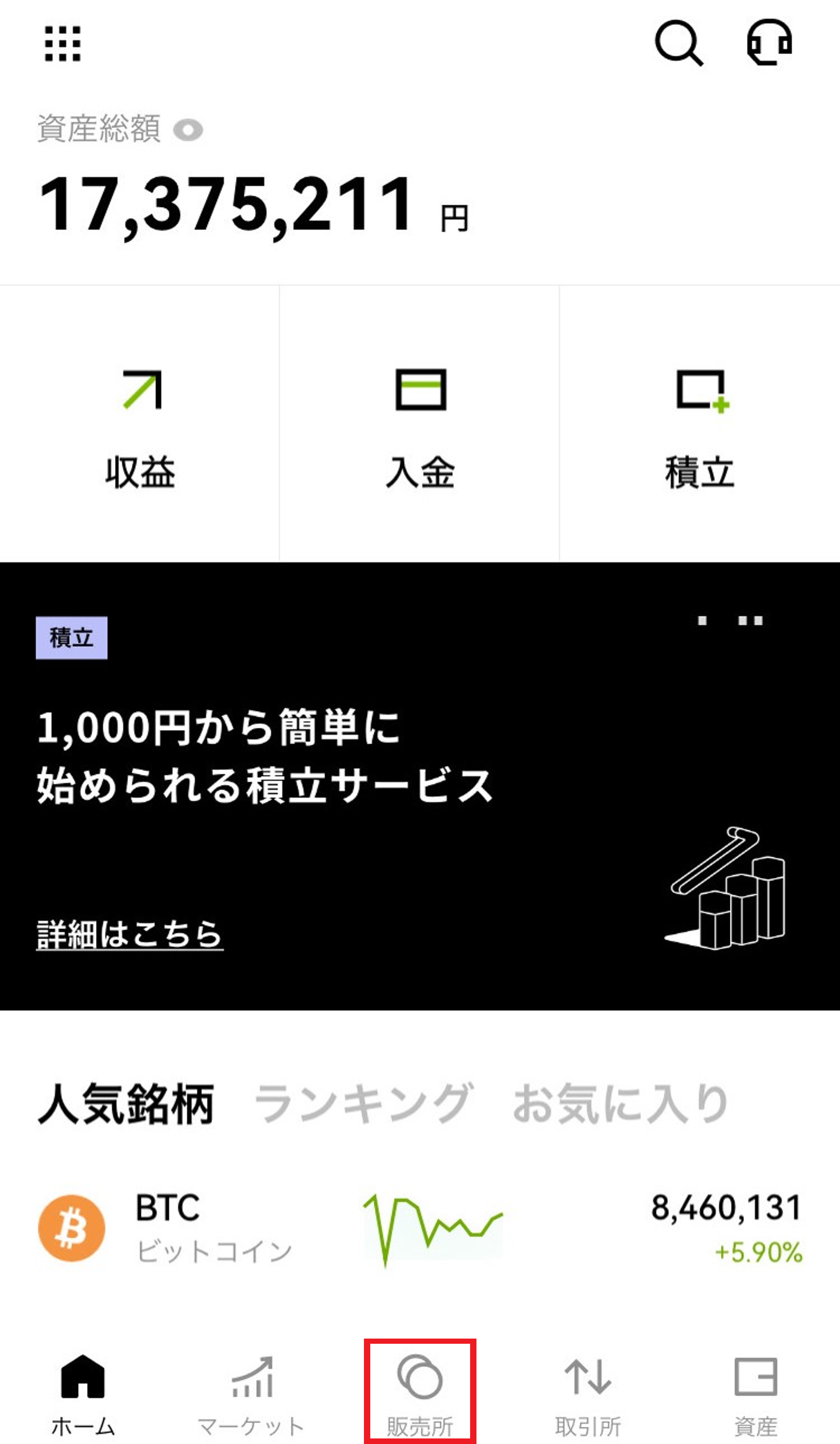
Task: Open the grid menu icon
Action: pyautogui.click(x=62, y=43)
